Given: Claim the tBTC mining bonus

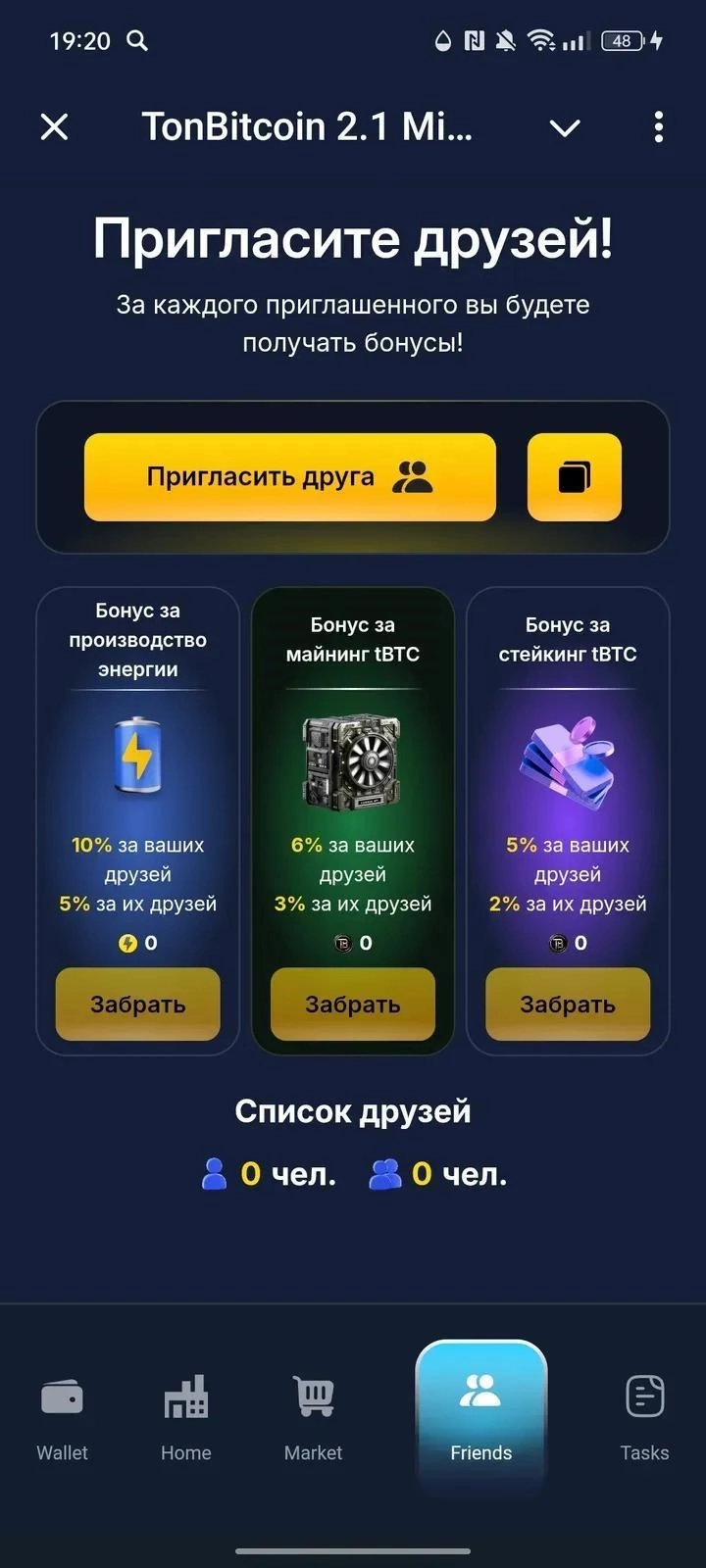Looking at the screenshot, I should [x=353, y=1004].
